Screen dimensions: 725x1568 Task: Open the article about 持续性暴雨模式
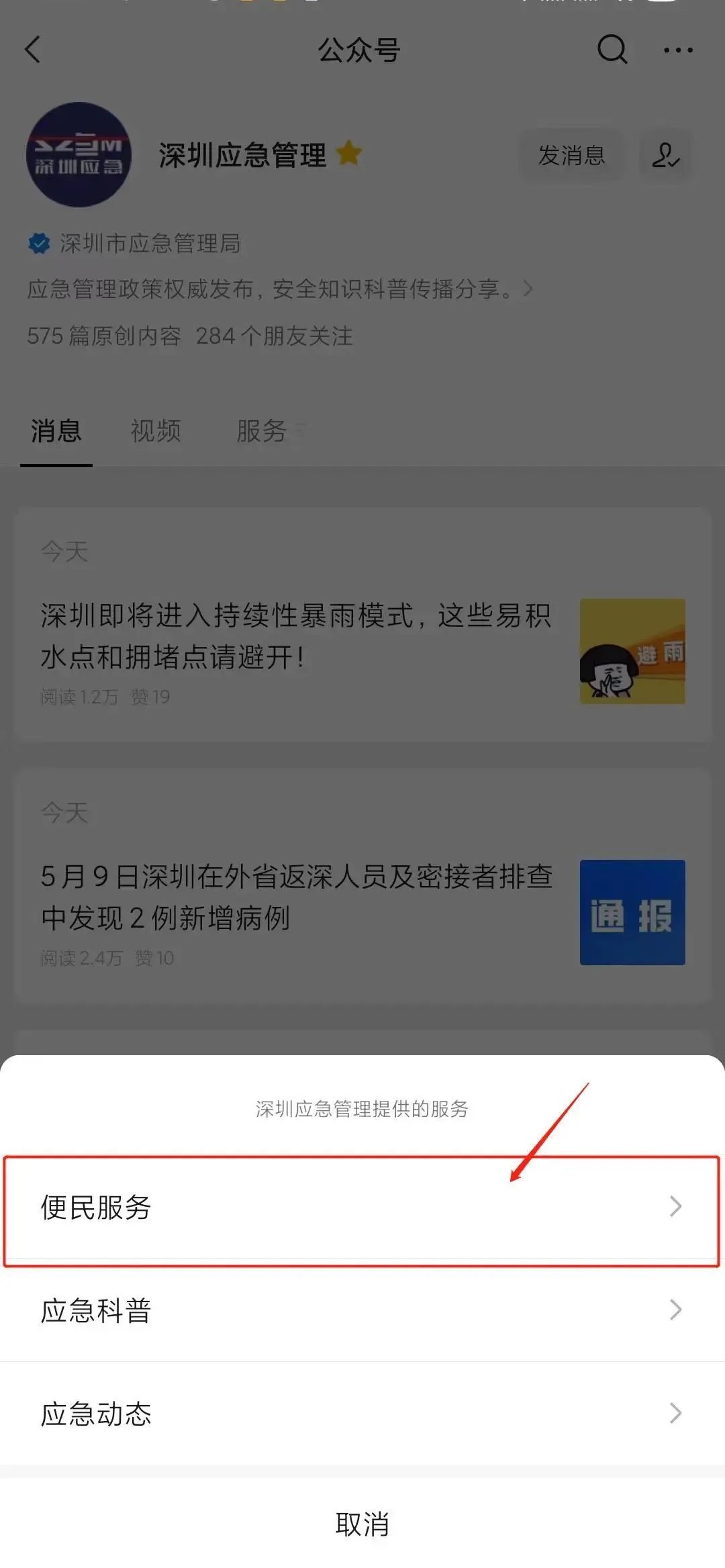(x=295, y=636)
